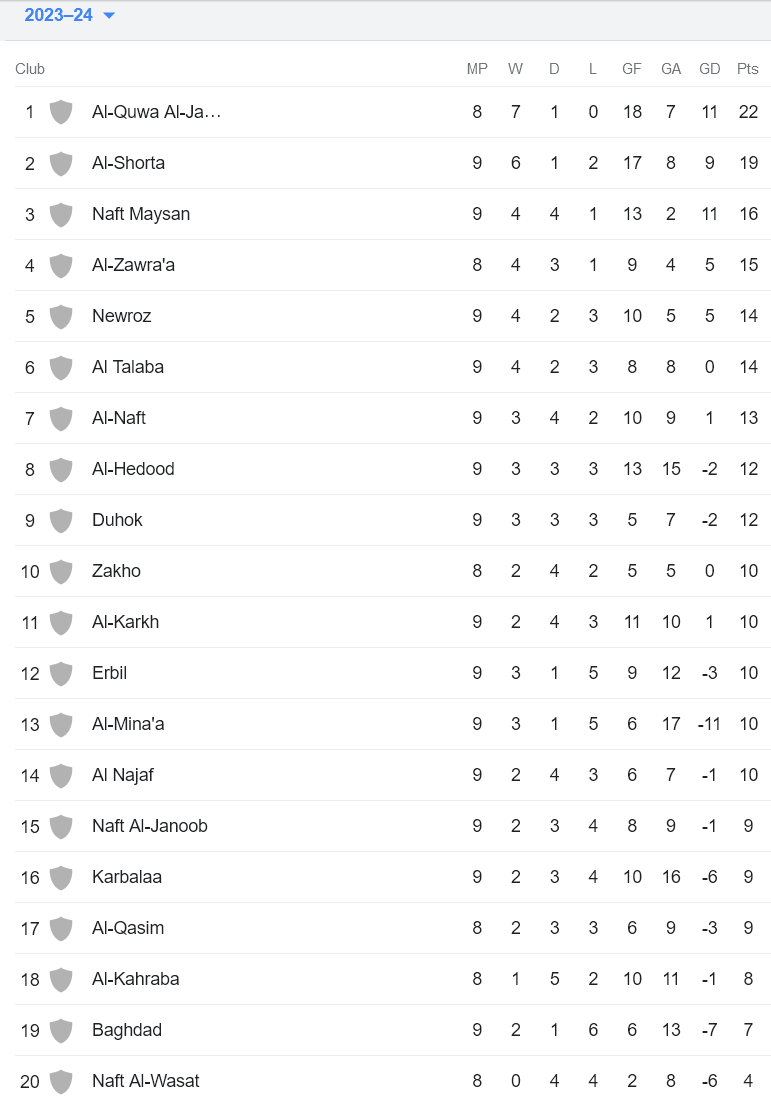Open the Al-Hedood club row
The width and height of the screenshot is (771, 1104).
(x=133, y=469)
